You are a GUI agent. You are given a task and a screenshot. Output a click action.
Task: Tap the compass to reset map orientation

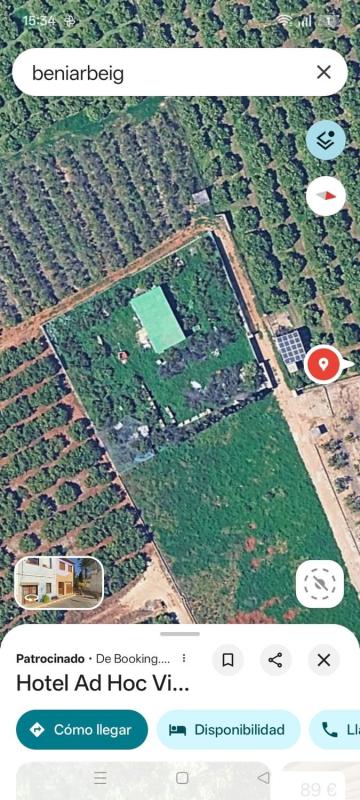tap(326, 196)
